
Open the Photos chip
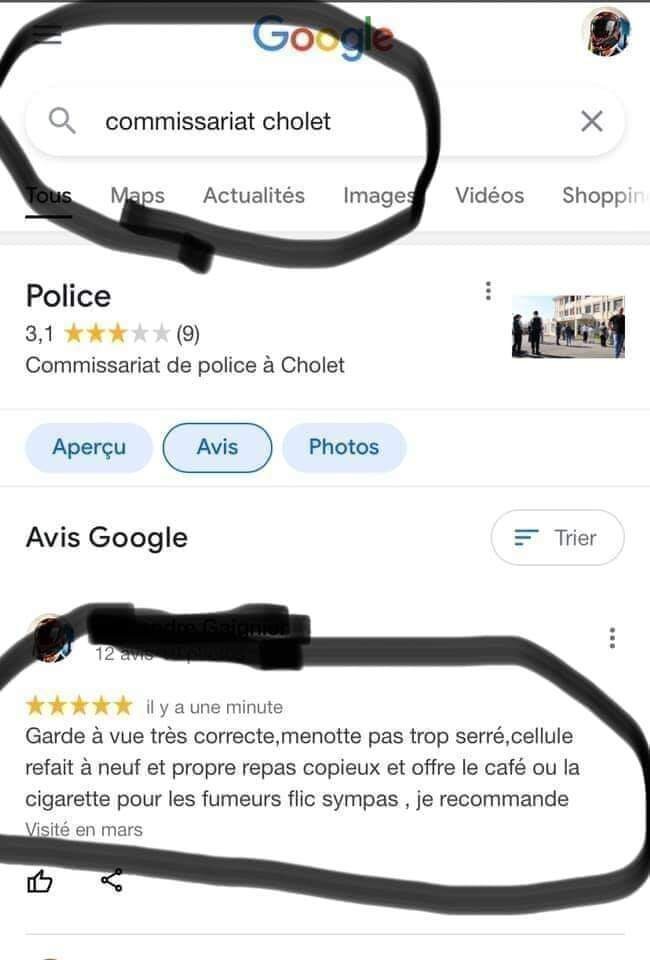coord(344,447)
